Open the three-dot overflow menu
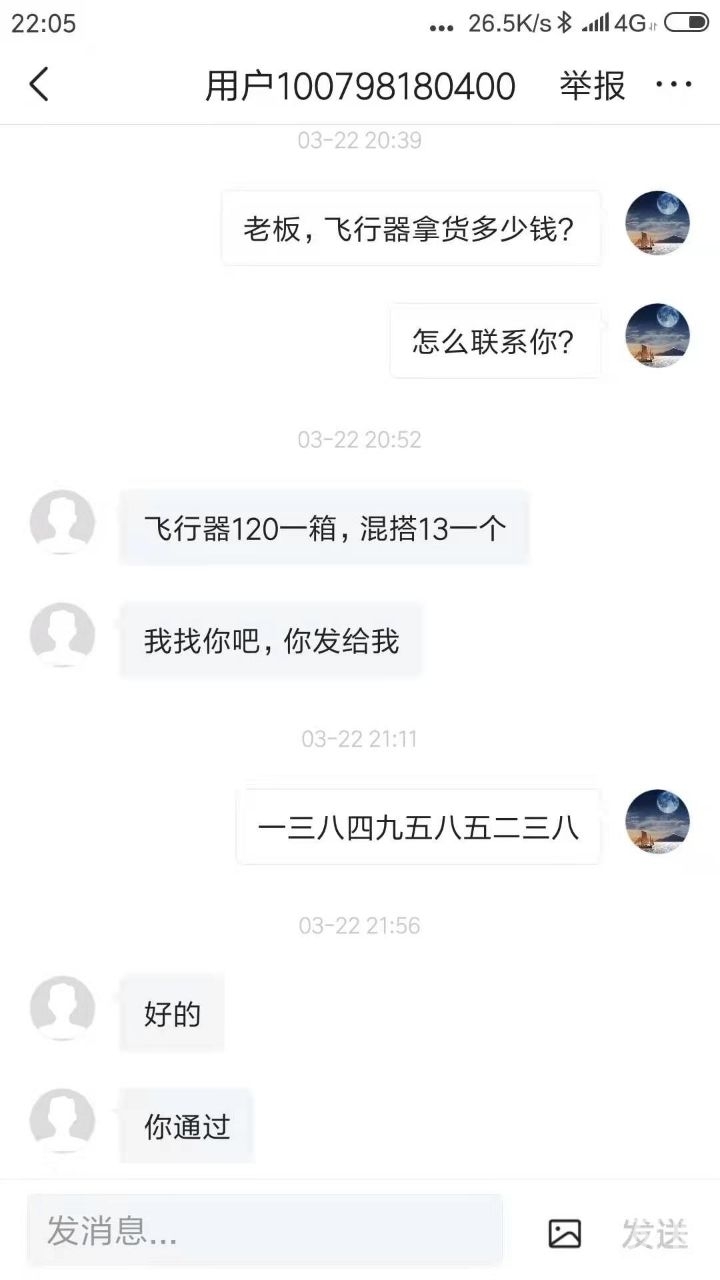Screen dimensions: 720x1280 coord(673,85)
